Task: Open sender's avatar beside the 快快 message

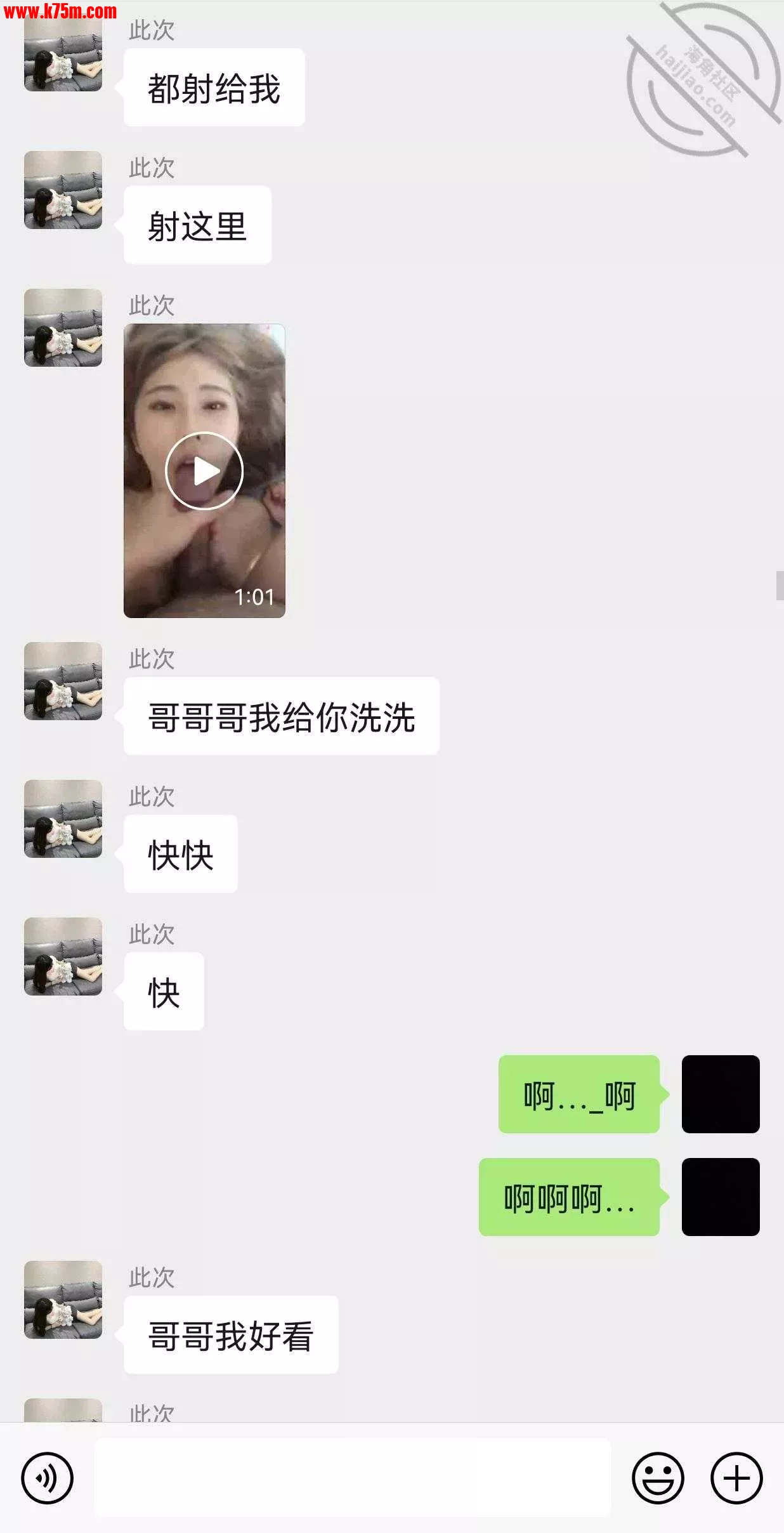Action: pos(63,819)
